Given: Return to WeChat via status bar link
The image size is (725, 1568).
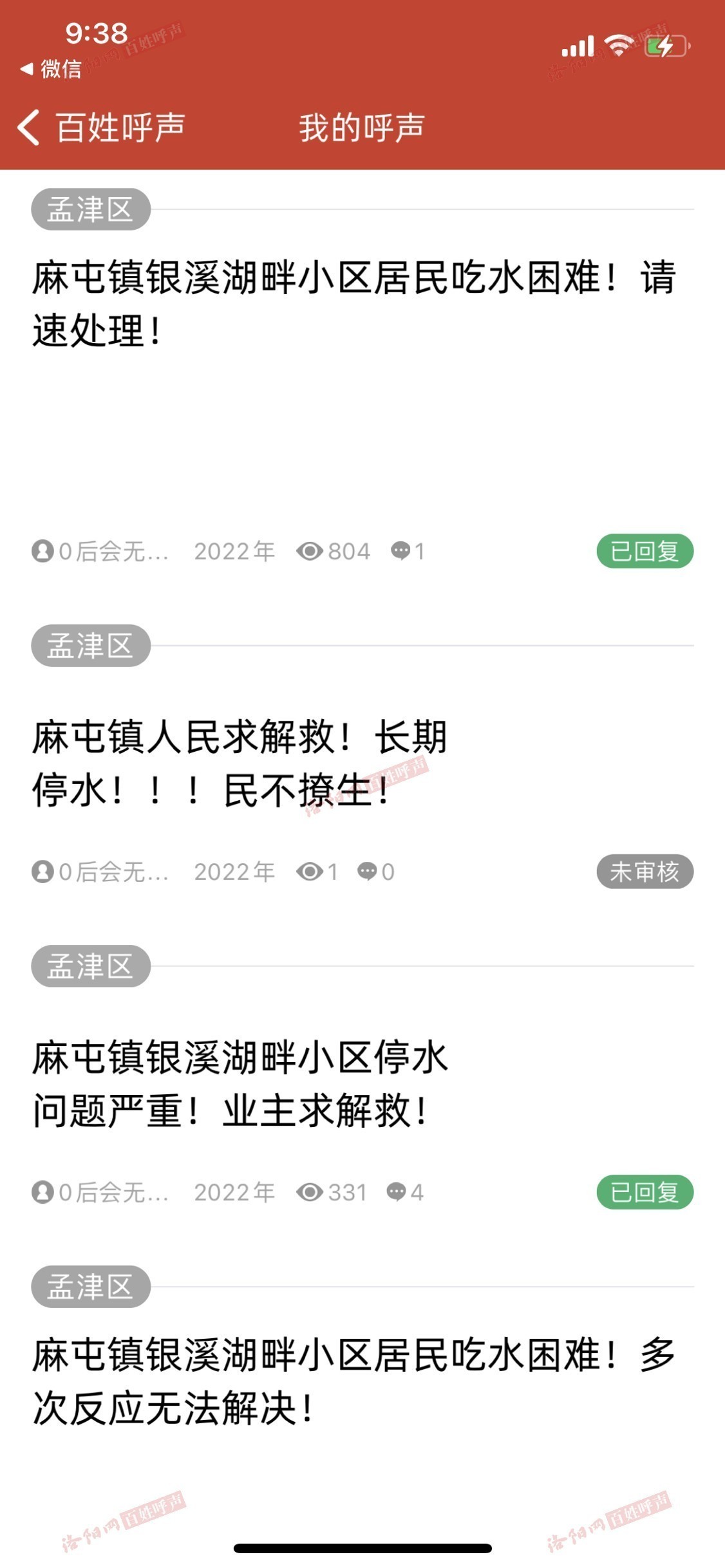Looking at the screenshot, I should tap(52, 68).
